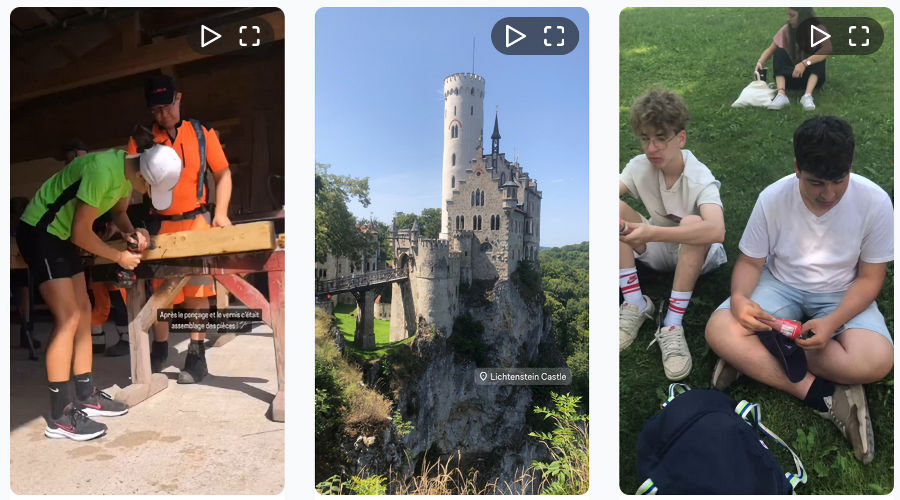Open the Lichtenstein Castle location tag
Screen dimensions: 900x500
pos(523,377)
